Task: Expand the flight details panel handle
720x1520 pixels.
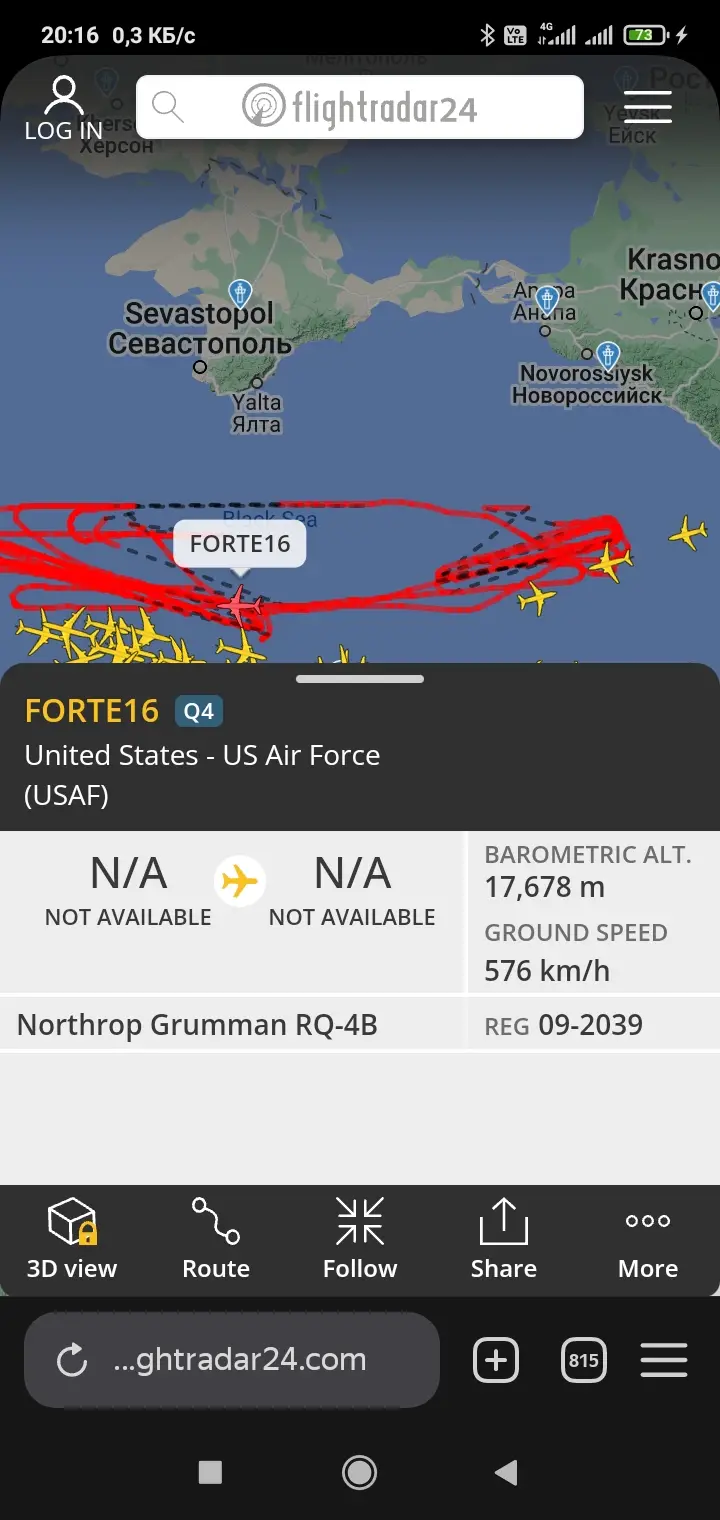Action: click(360, 679)
